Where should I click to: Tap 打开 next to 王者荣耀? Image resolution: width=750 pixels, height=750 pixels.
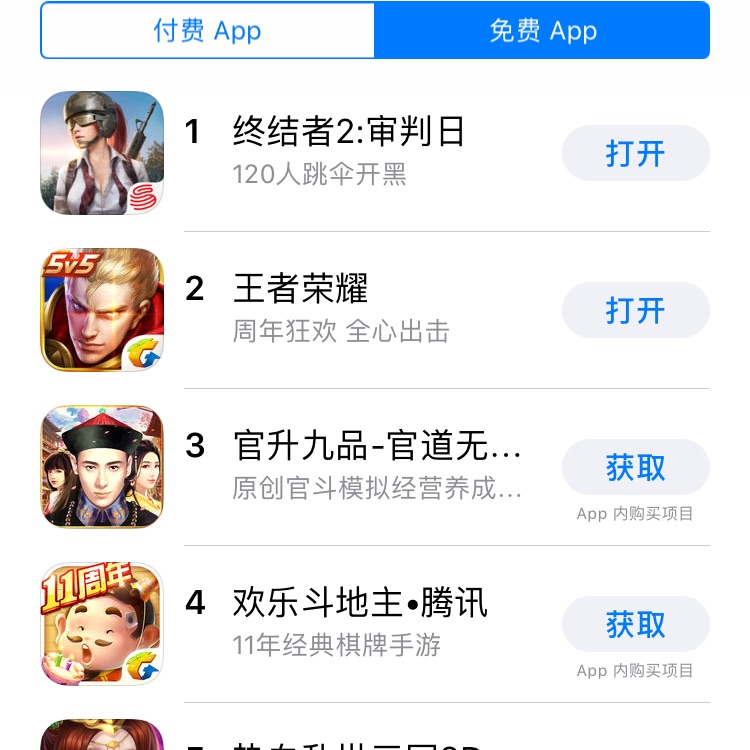tap(635, 311)
